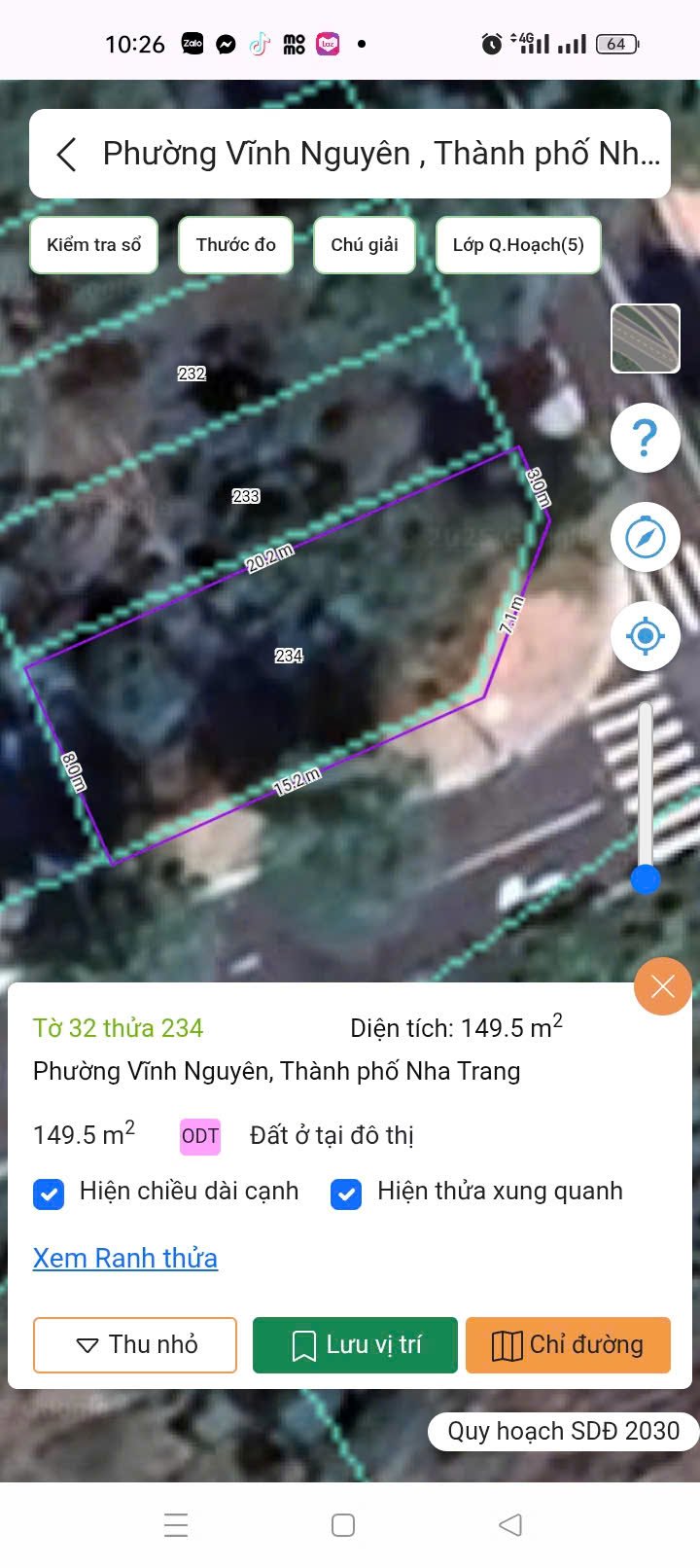The width and height of the screenshot is (700, 1568).
Task: Get directions with Chỉ đường
Action: [569, 1344]
